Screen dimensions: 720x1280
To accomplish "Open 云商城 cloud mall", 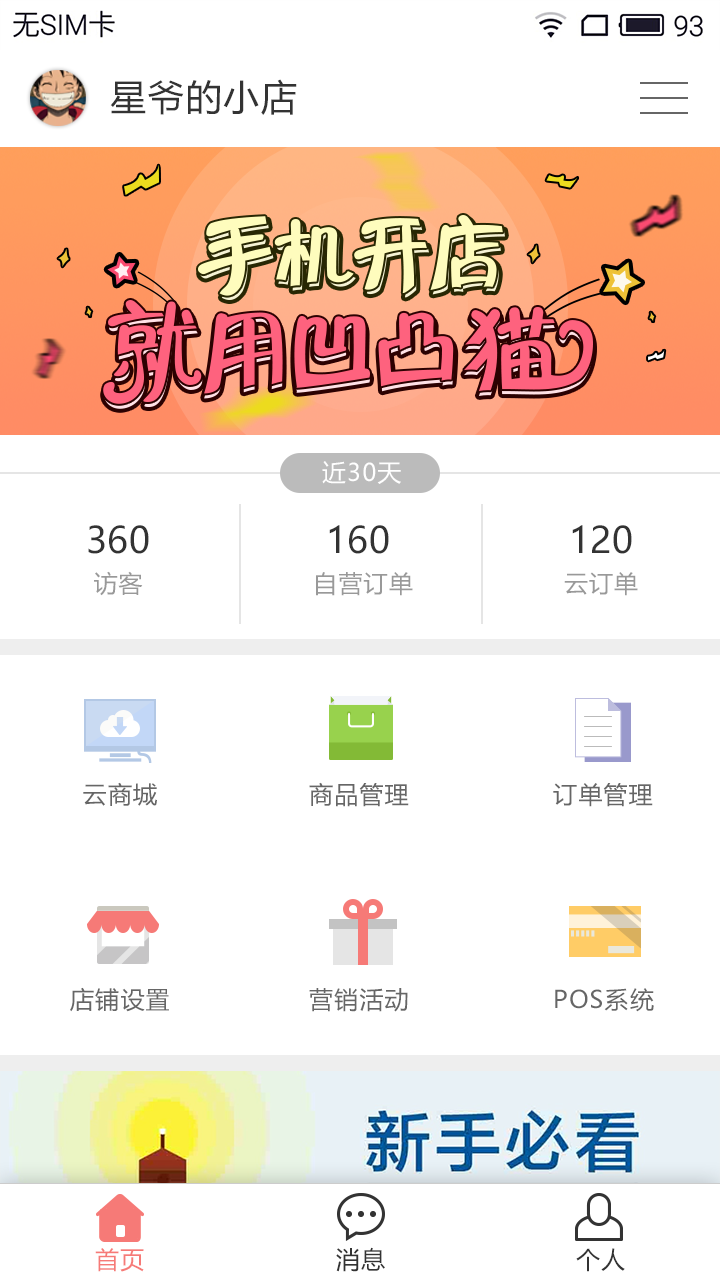I will coord(120,752).
